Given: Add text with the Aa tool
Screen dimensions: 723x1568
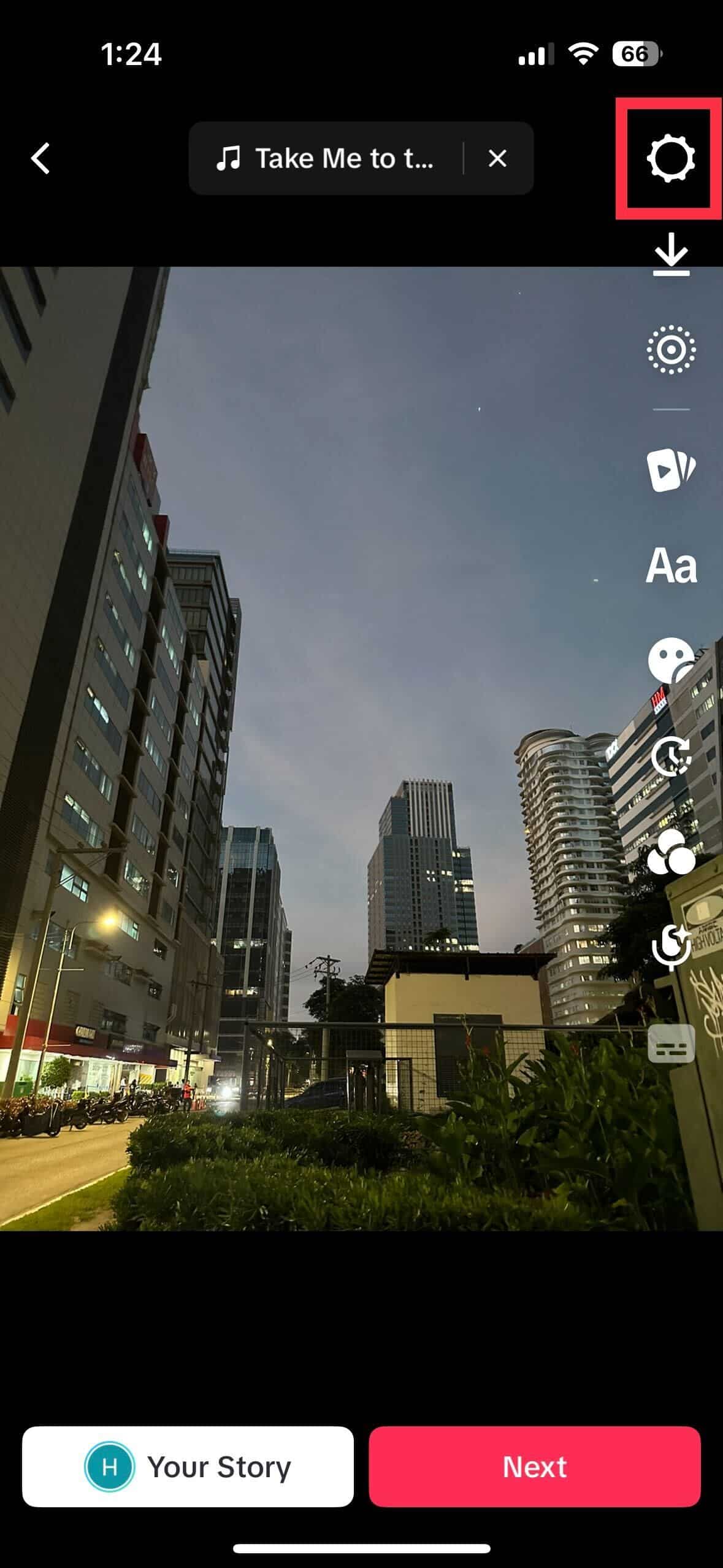Looking at the screenshot, I should click(671, 566).
